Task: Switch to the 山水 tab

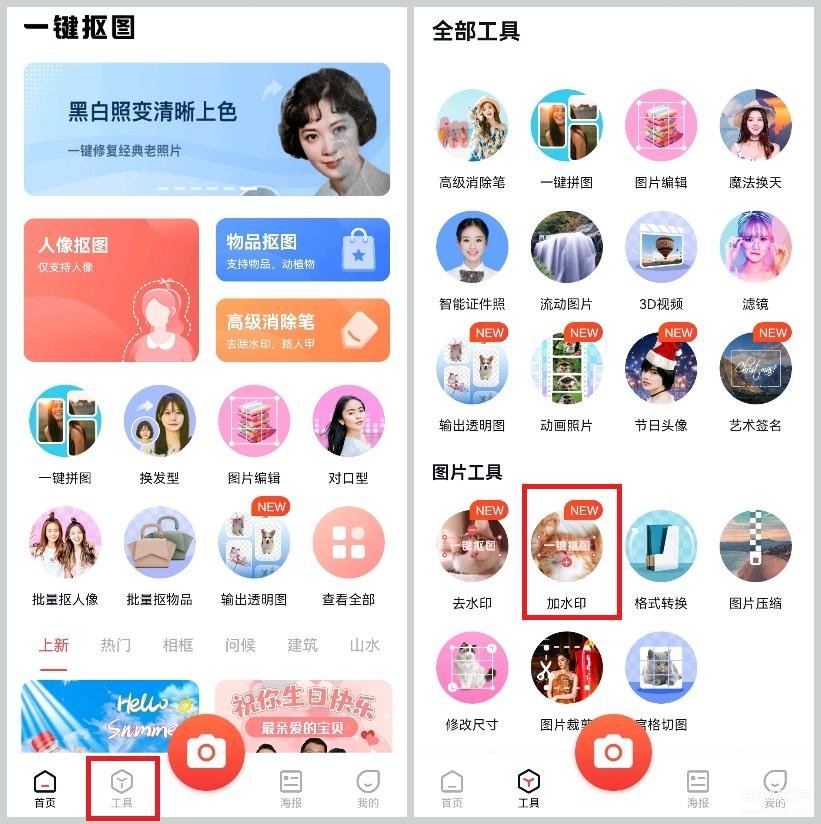Action: click(363, 645)
